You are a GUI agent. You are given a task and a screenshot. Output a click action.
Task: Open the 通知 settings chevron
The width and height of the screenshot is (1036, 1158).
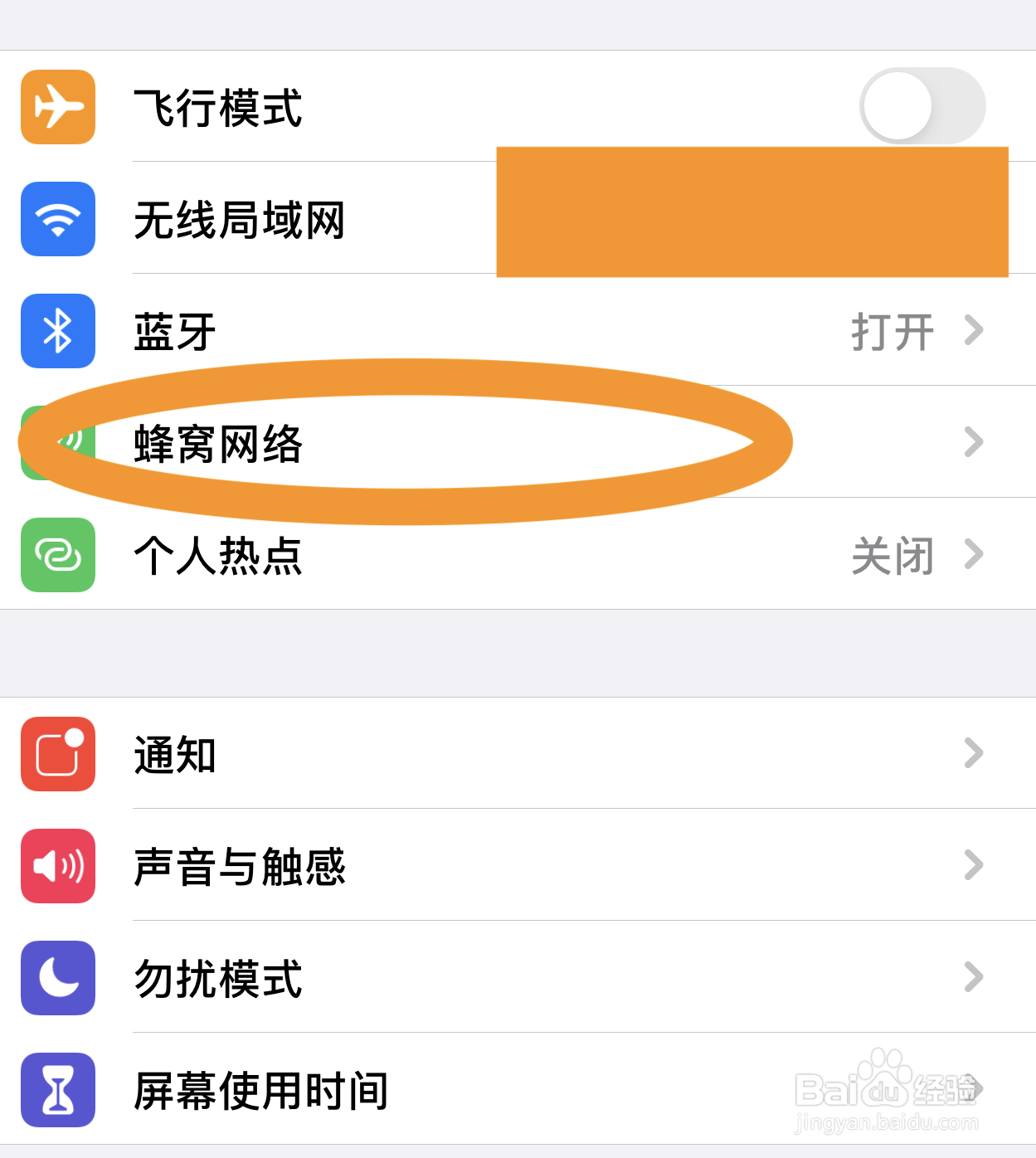click(x=974, y=753)
